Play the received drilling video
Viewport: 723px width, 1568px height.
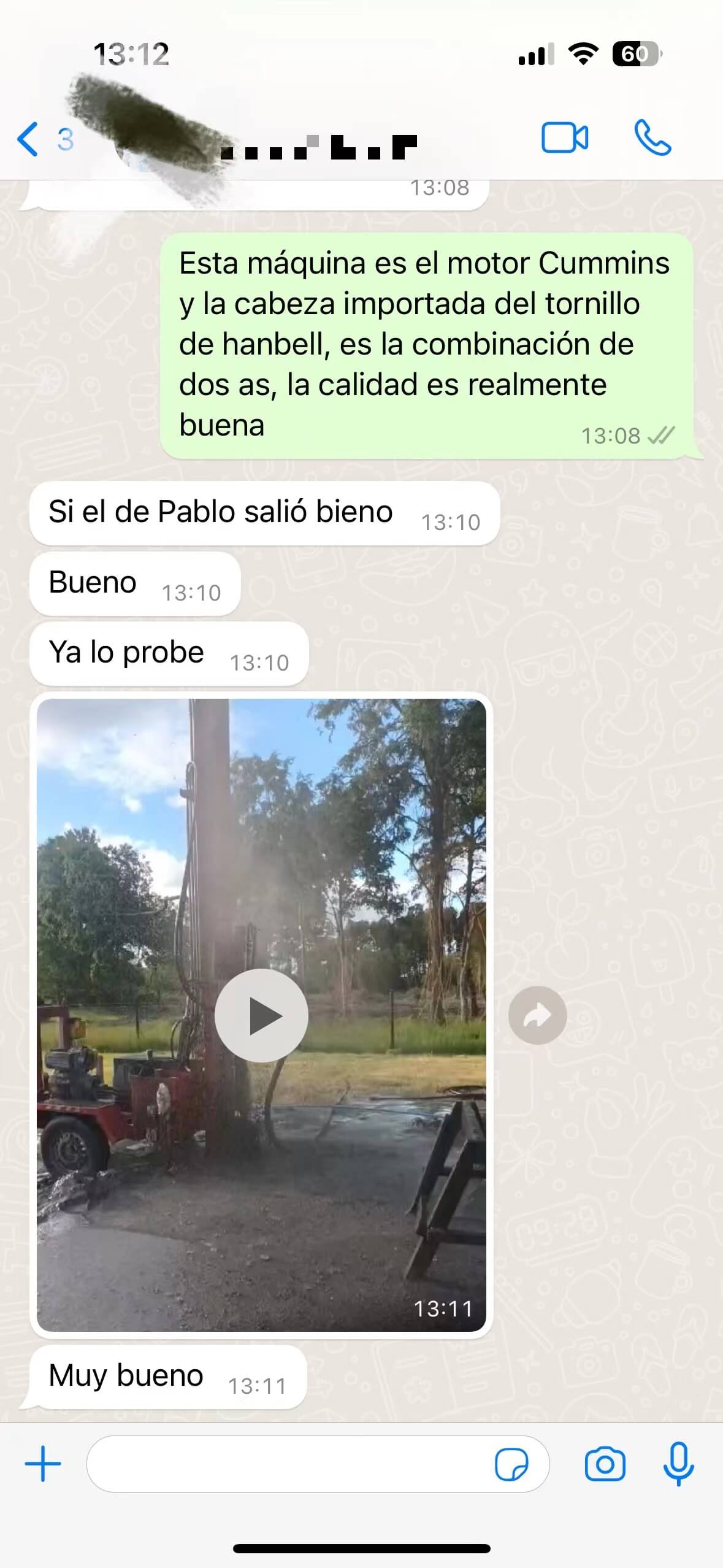261,1016
